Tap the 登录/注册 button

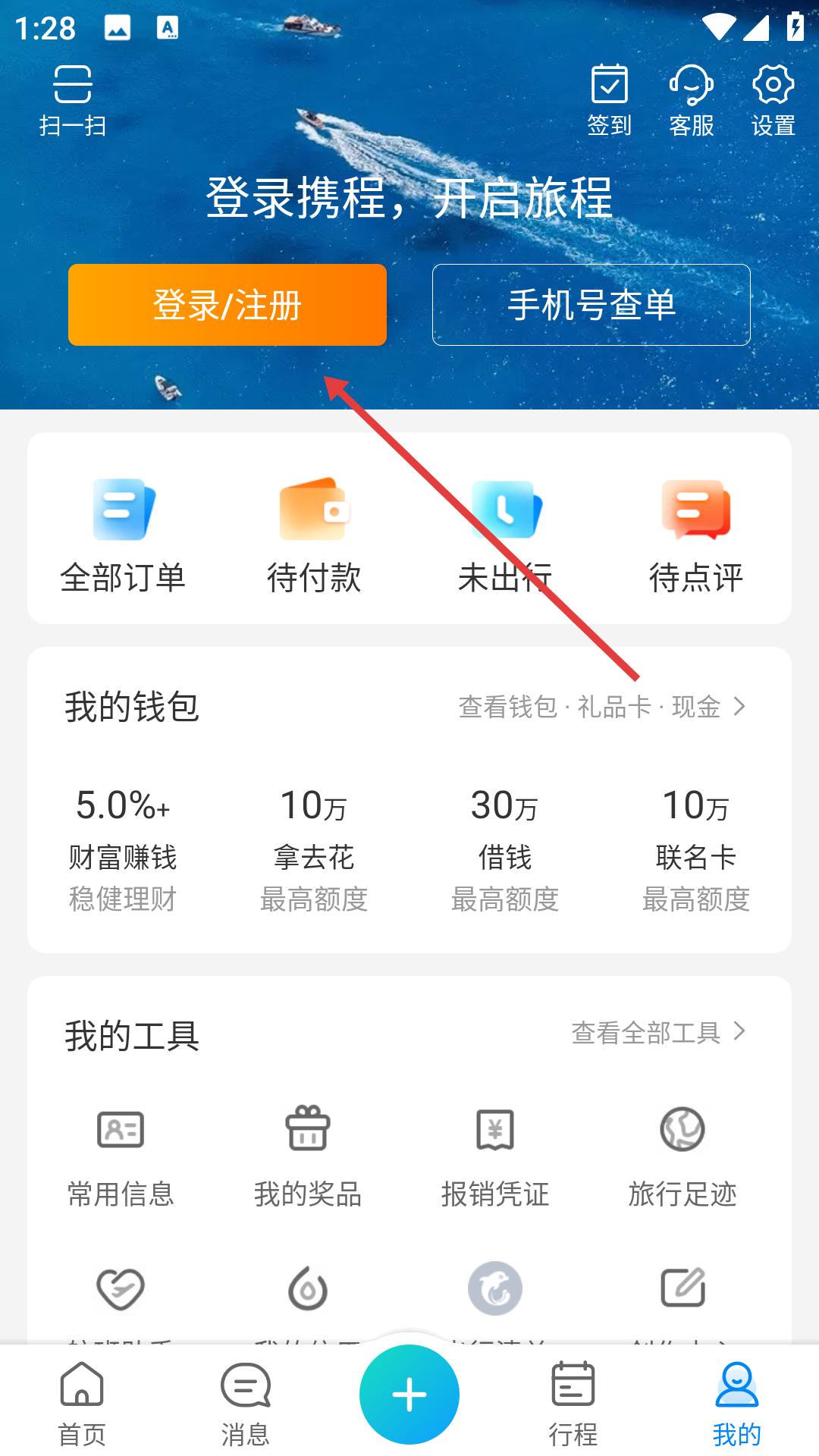point(227,305)
